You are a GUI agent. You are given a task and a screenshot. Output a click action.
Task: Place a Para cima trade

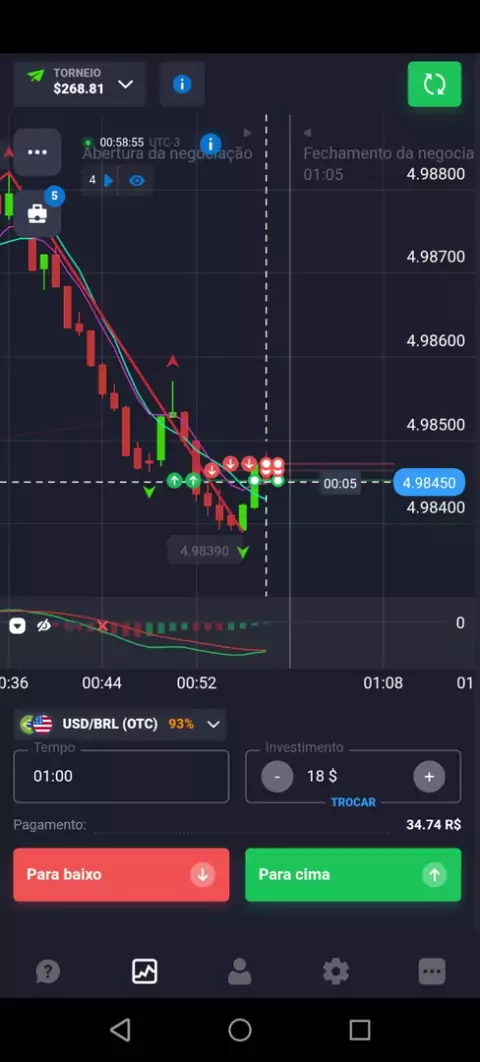click(353, 874)
